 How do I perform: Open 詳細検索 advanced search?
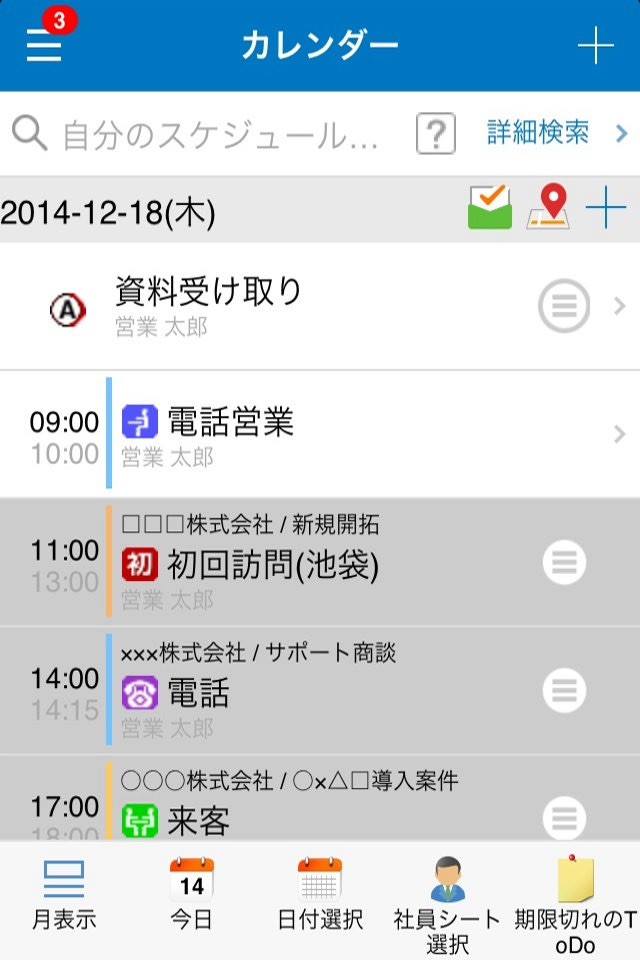(538, 133)
